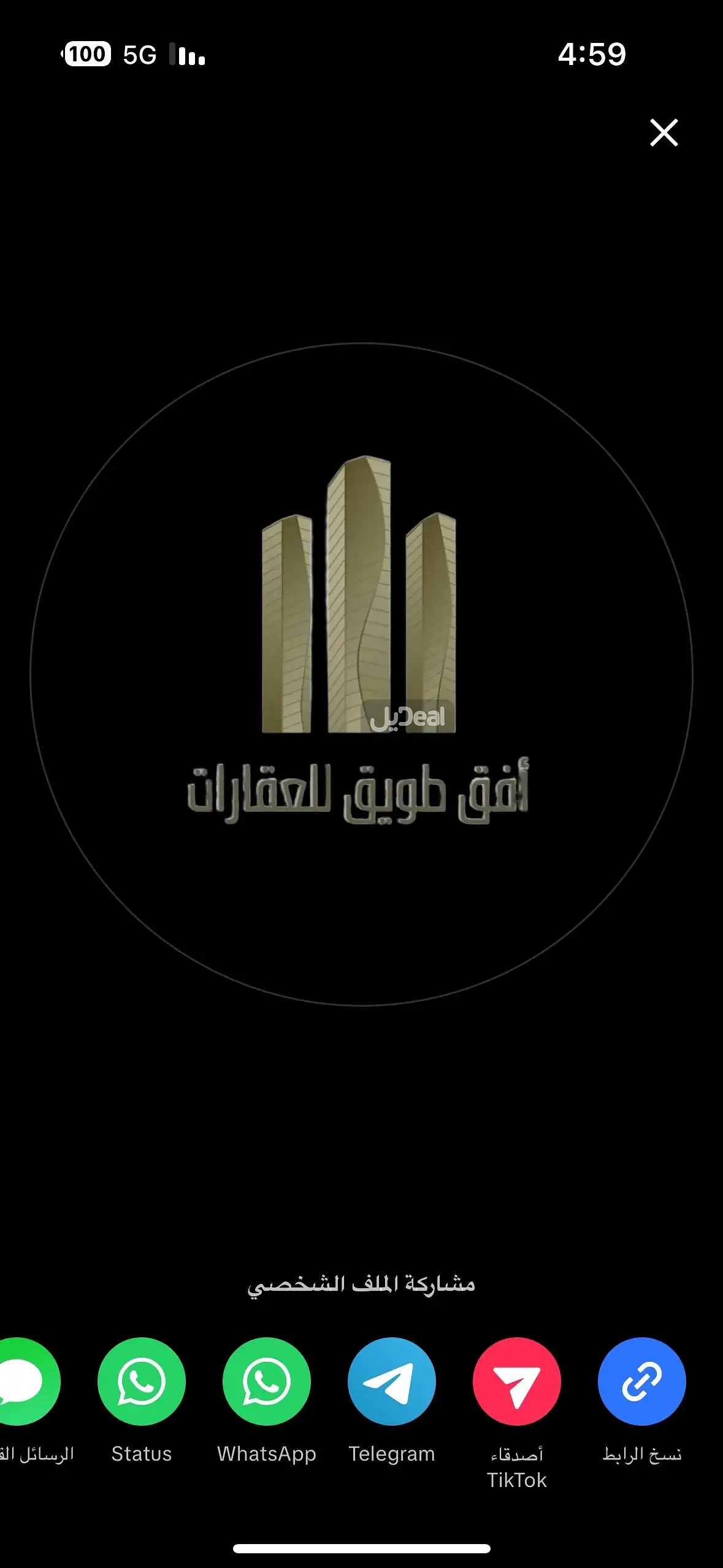Copy the profile link
The image size is (723, 1568).
pos(641,1381)
